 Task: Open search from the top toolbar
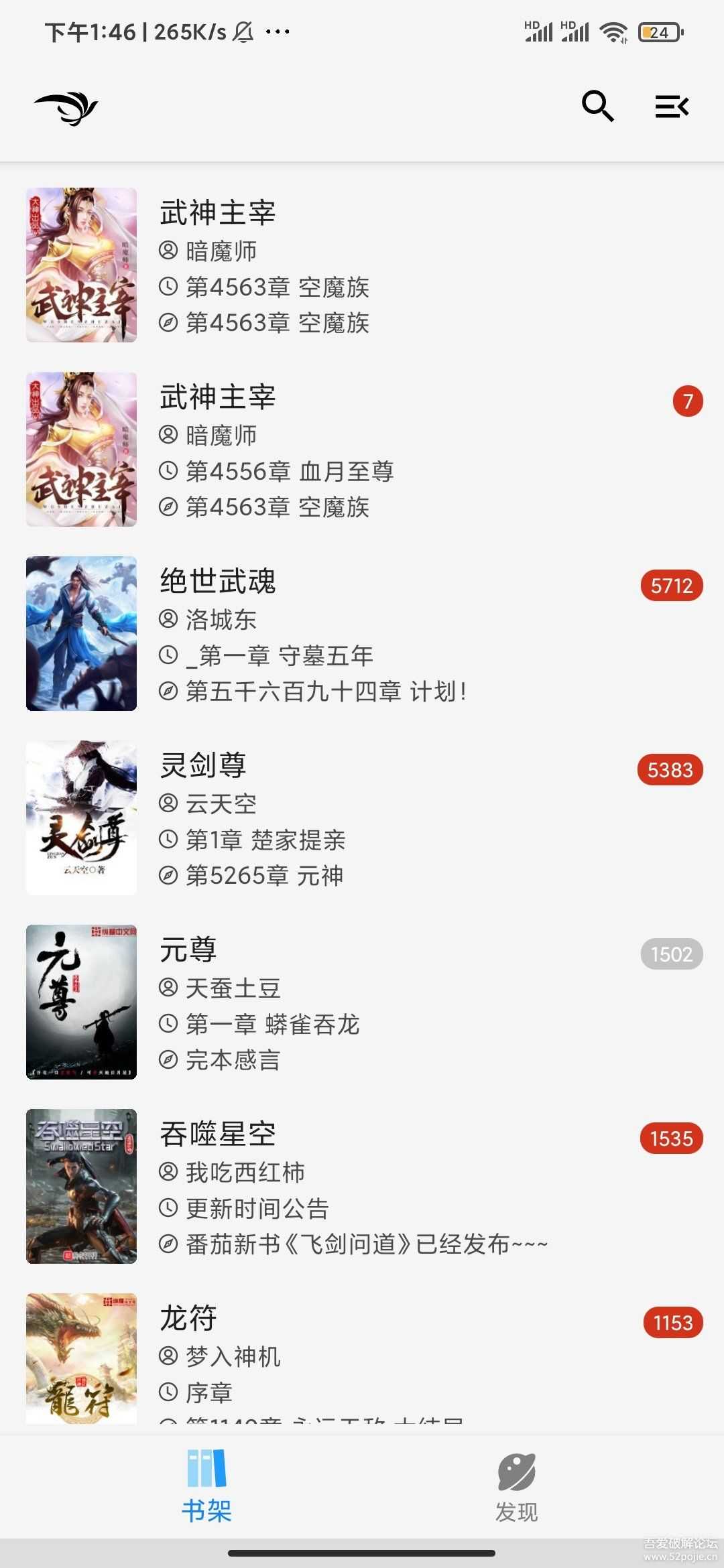coord(597,106)
